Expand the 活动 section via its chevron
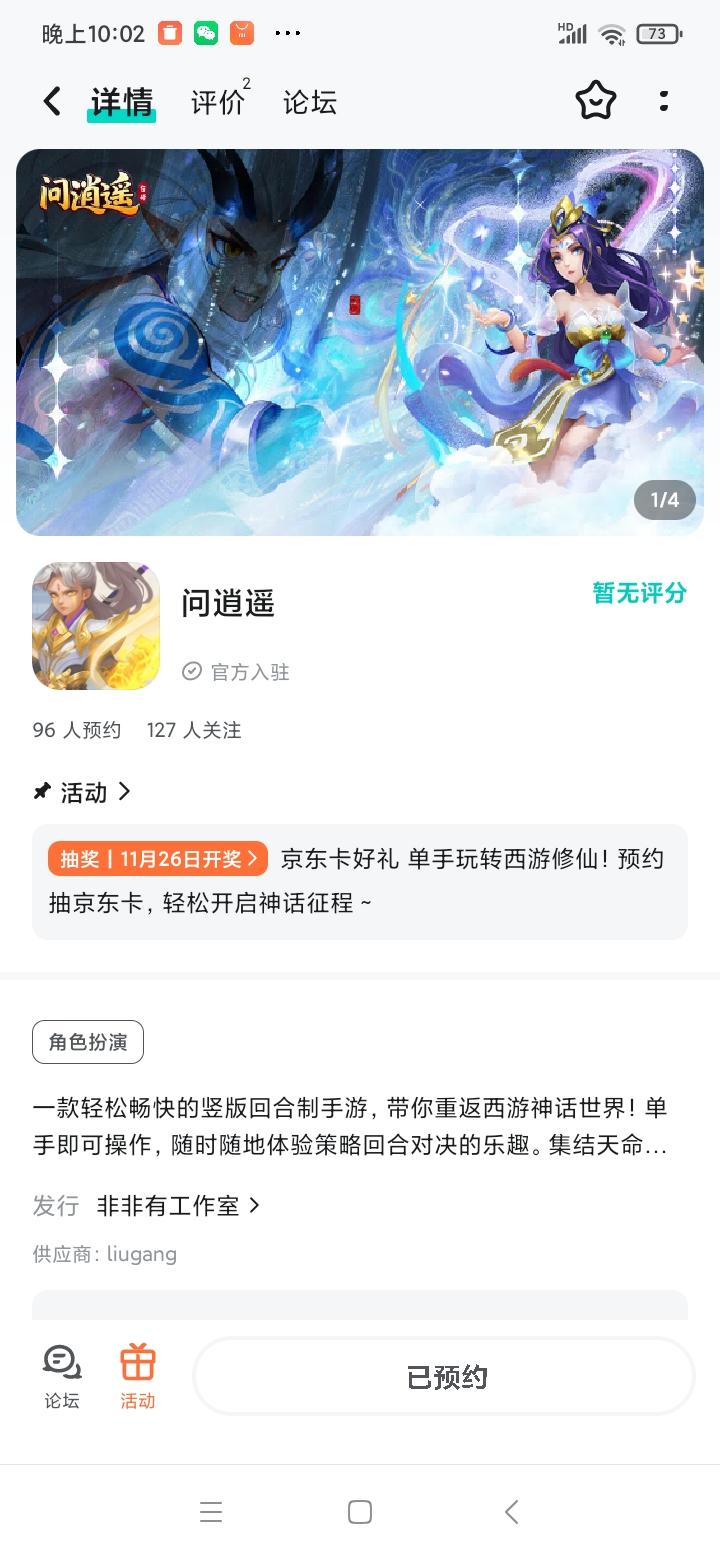Screen dimensions: 720x1560 (x=125, y=792)
